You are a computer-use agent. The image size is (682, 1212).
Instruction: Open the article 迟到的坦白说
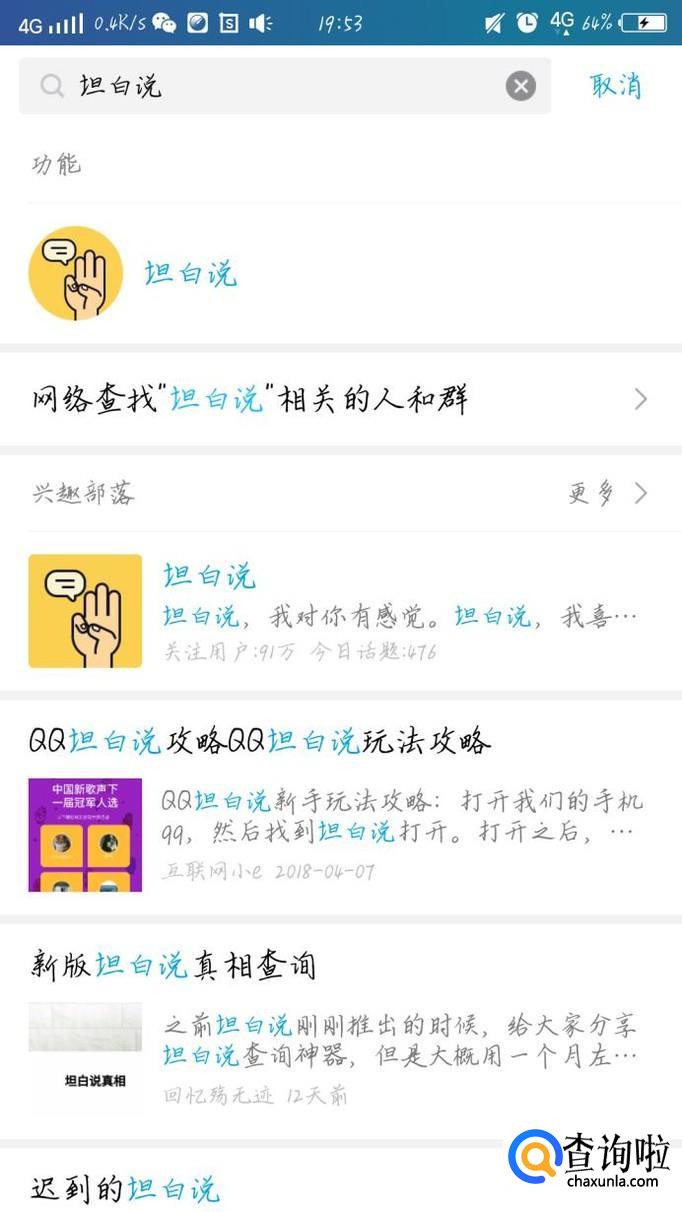[x=125, y=1188]
